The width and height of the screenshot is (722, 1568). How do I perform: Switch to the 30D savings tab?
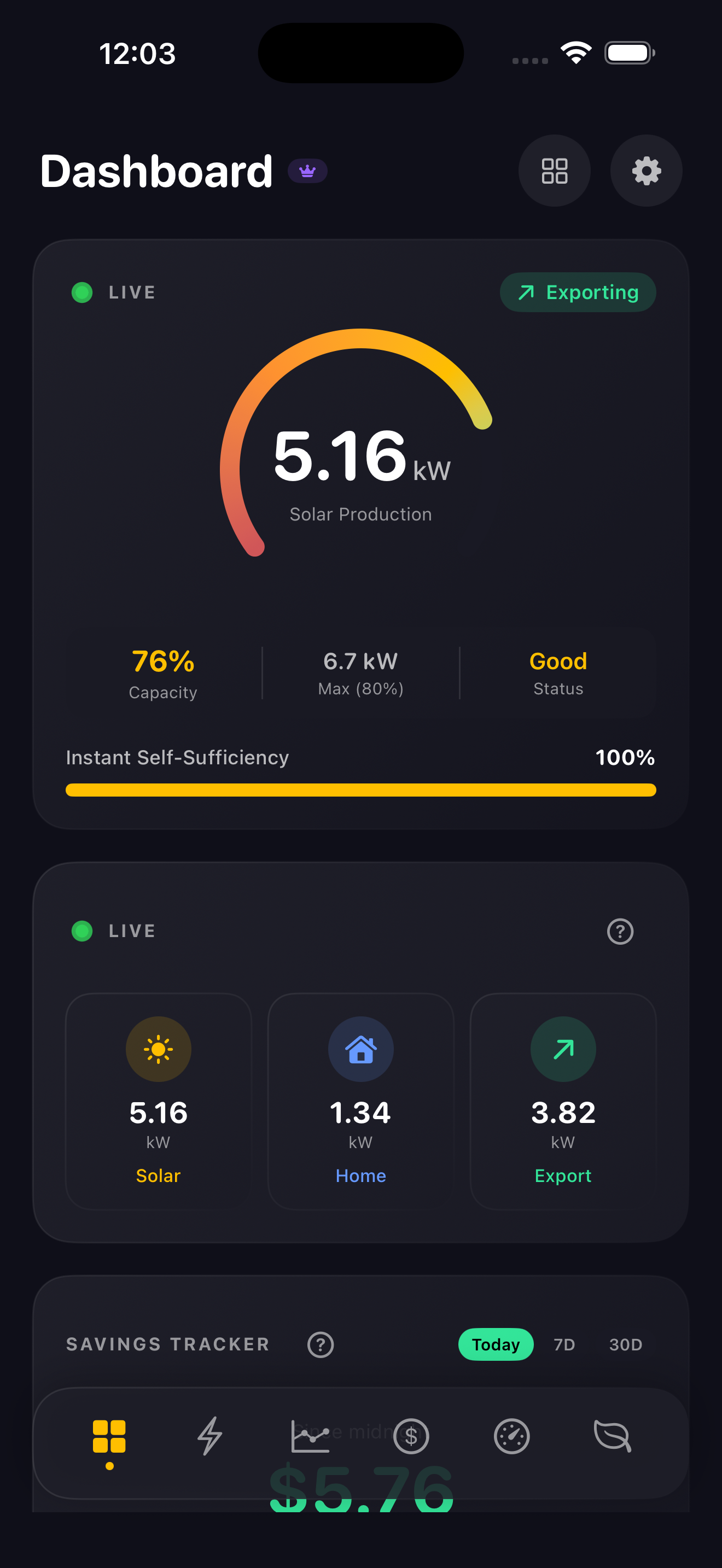point(625,1344)
